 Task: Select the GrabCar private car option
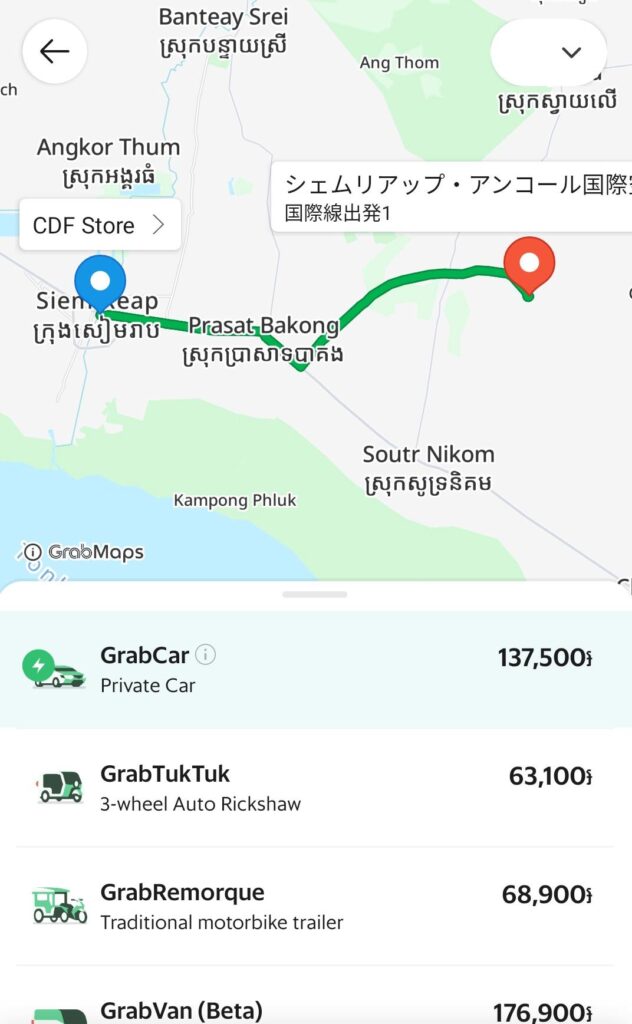tap(315, 669)
